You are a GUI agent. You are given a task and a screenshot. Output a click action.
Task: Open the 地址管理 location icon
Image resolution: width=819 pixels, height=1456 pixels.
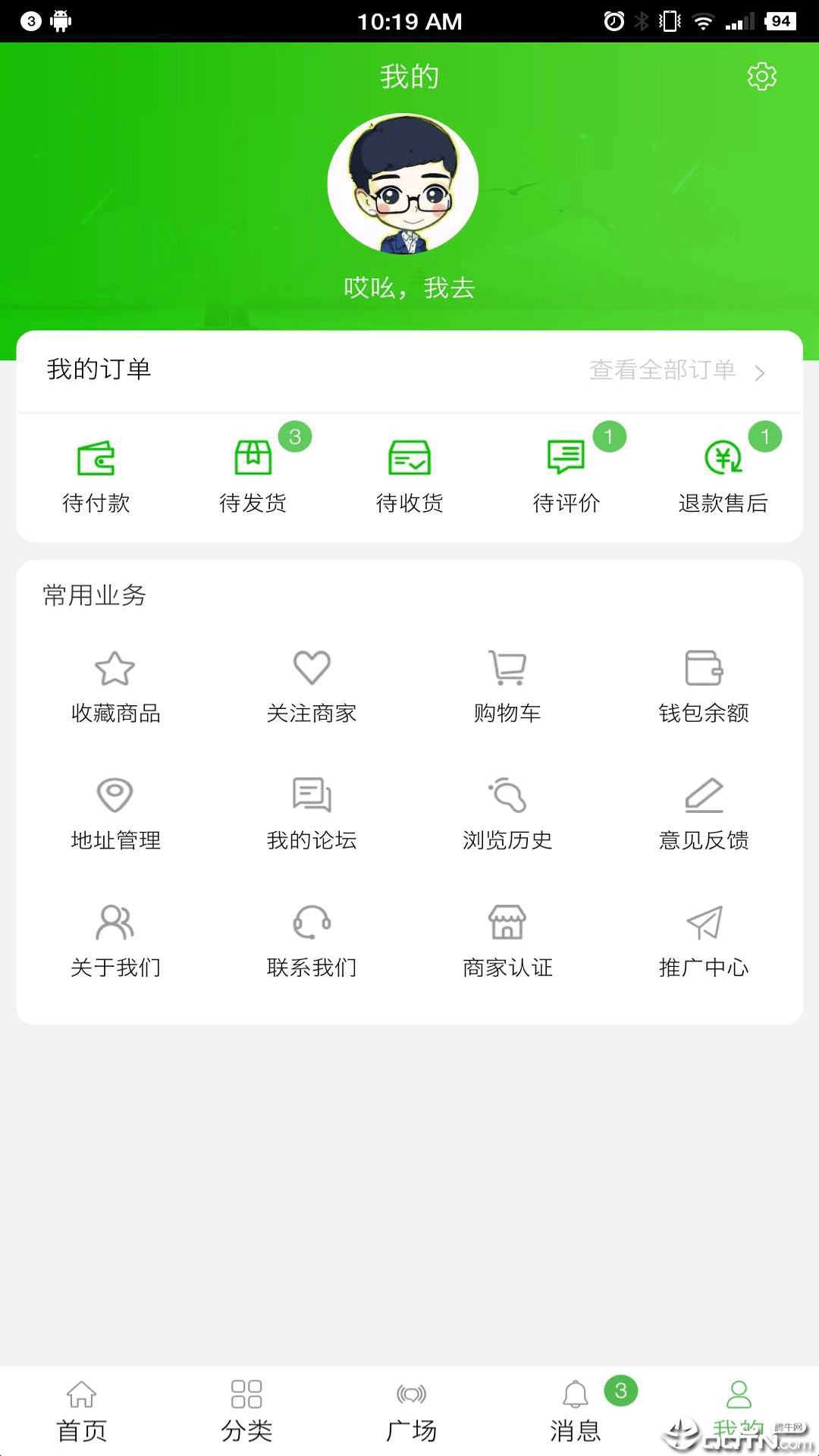[x=115, y=811]
